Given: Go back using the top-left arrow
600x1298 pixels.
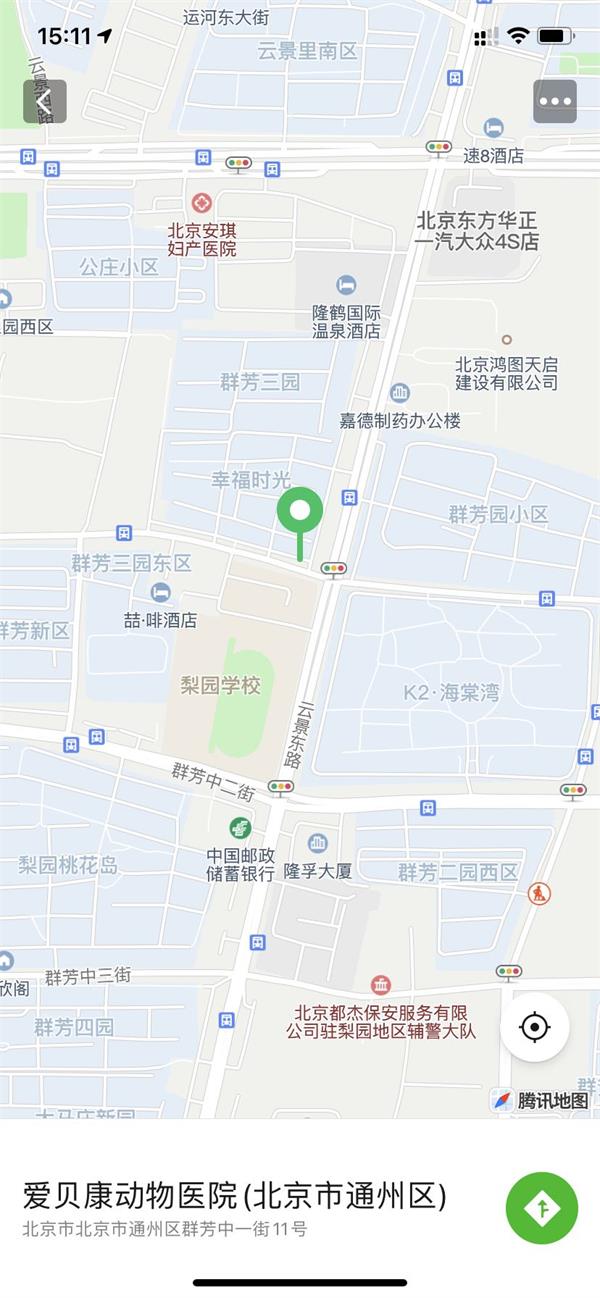Looking at the screenshot, I should 45,101.
